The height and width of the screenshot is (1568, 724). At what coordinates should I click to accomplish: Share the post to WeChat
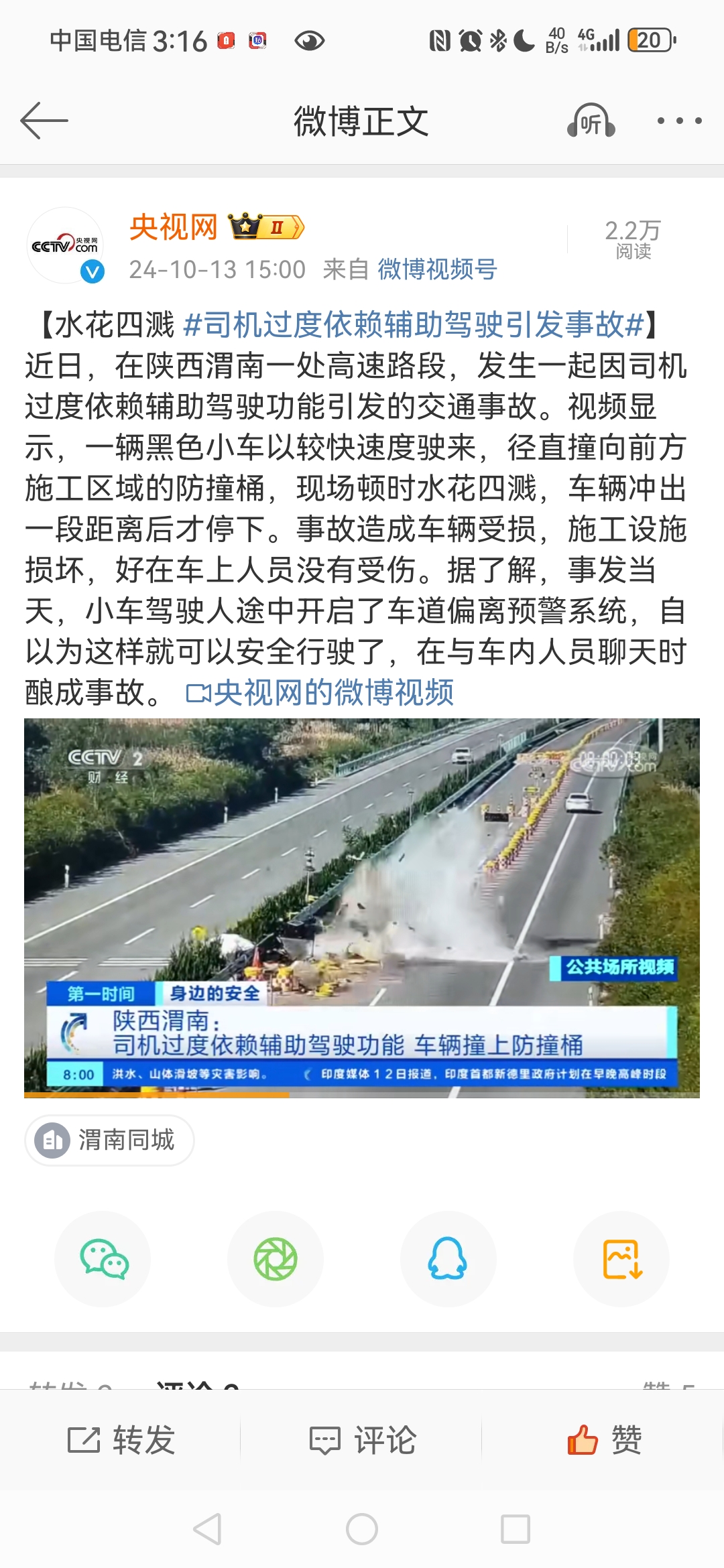(x=103, y=1258)
